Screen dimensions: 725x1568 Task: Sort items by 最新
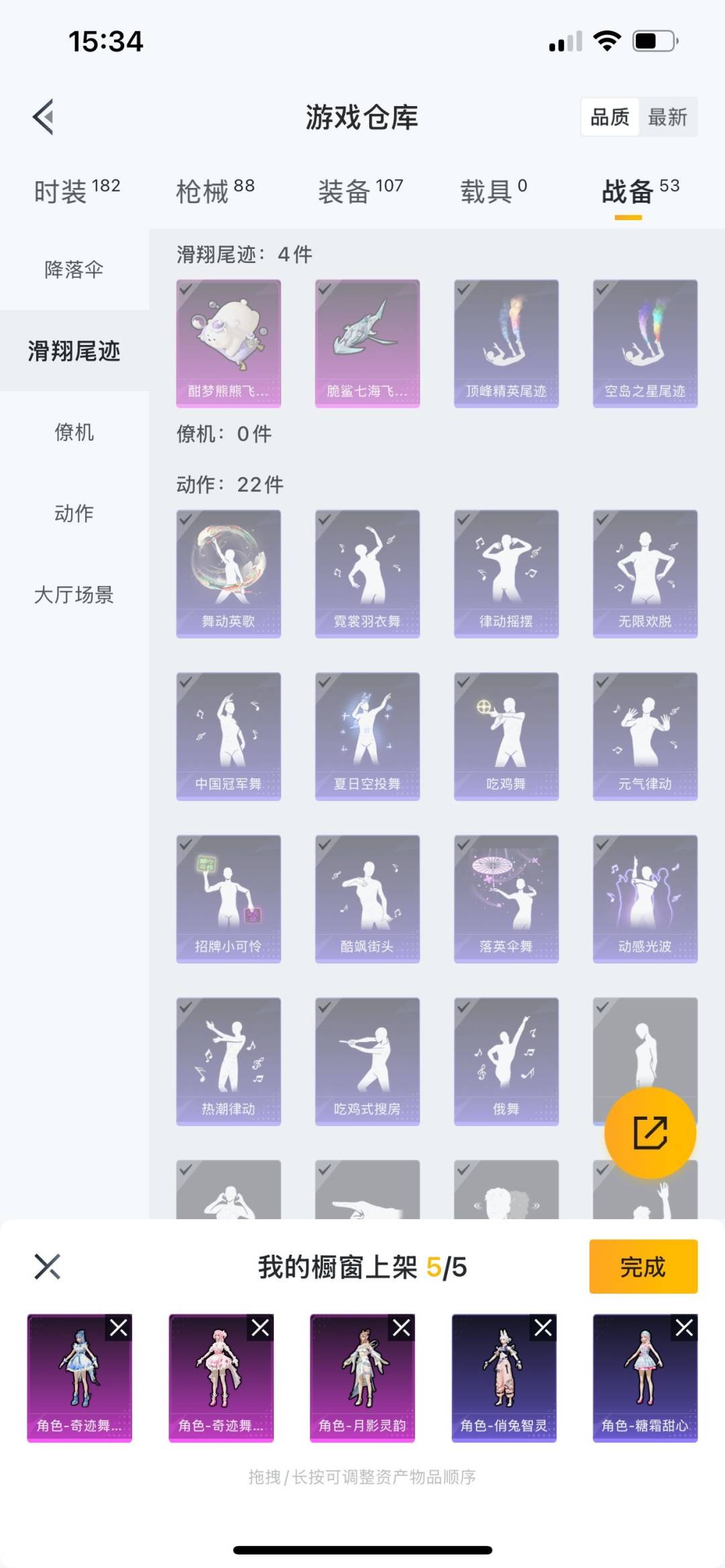point(667,117)
